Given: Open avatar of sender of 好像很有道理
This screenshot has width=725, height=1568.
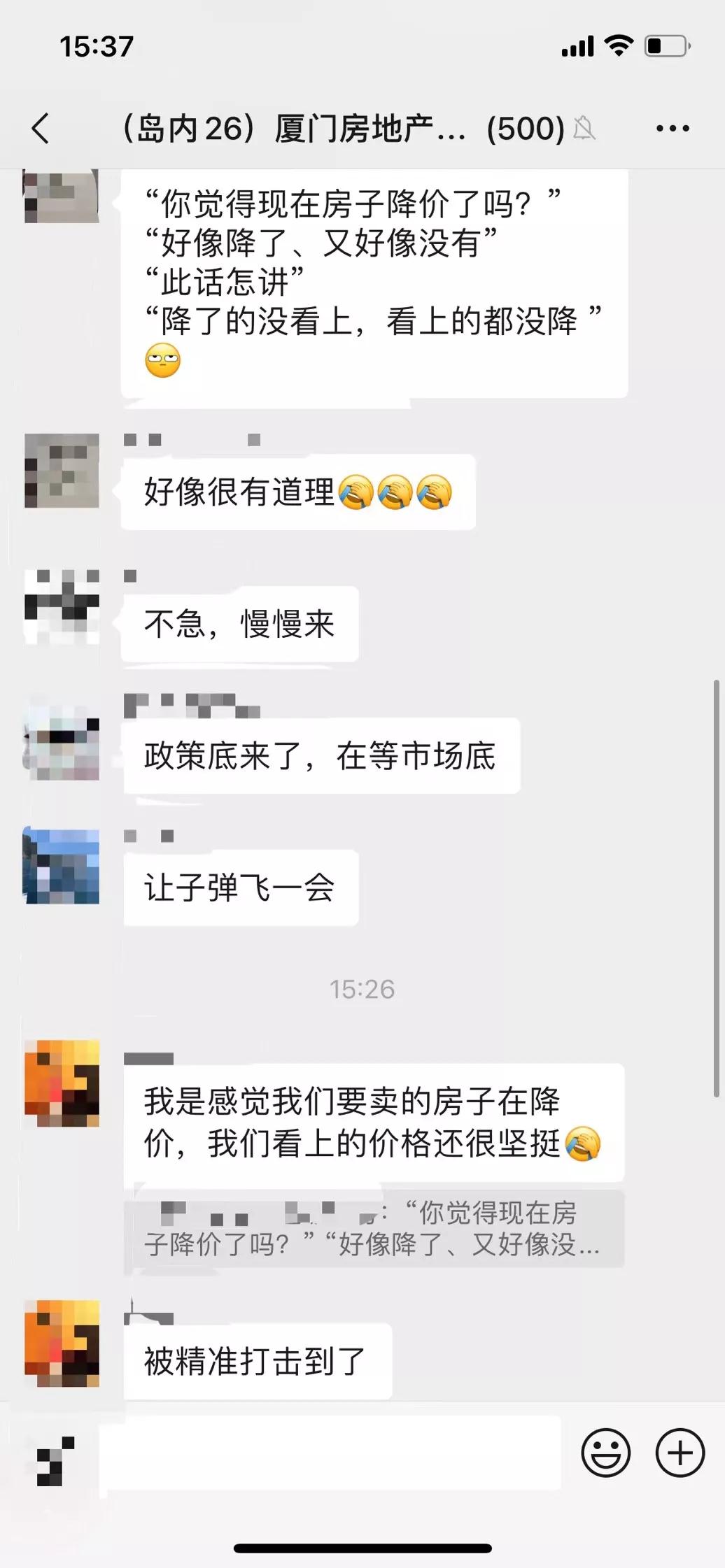Looking at the screenshot, I should point(62,471).
